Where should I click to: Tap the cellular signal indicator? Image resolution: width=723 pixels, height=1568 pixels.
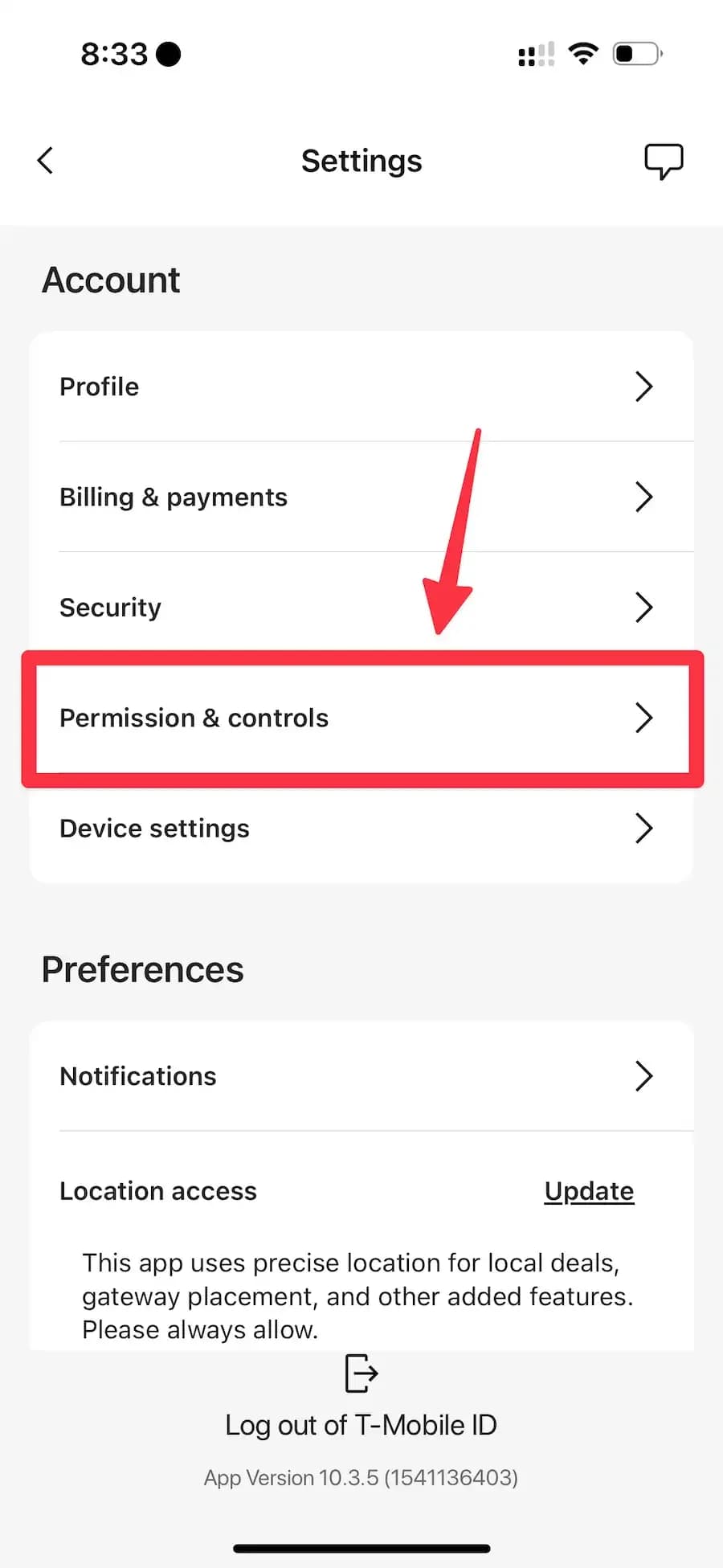click(535, 53)
